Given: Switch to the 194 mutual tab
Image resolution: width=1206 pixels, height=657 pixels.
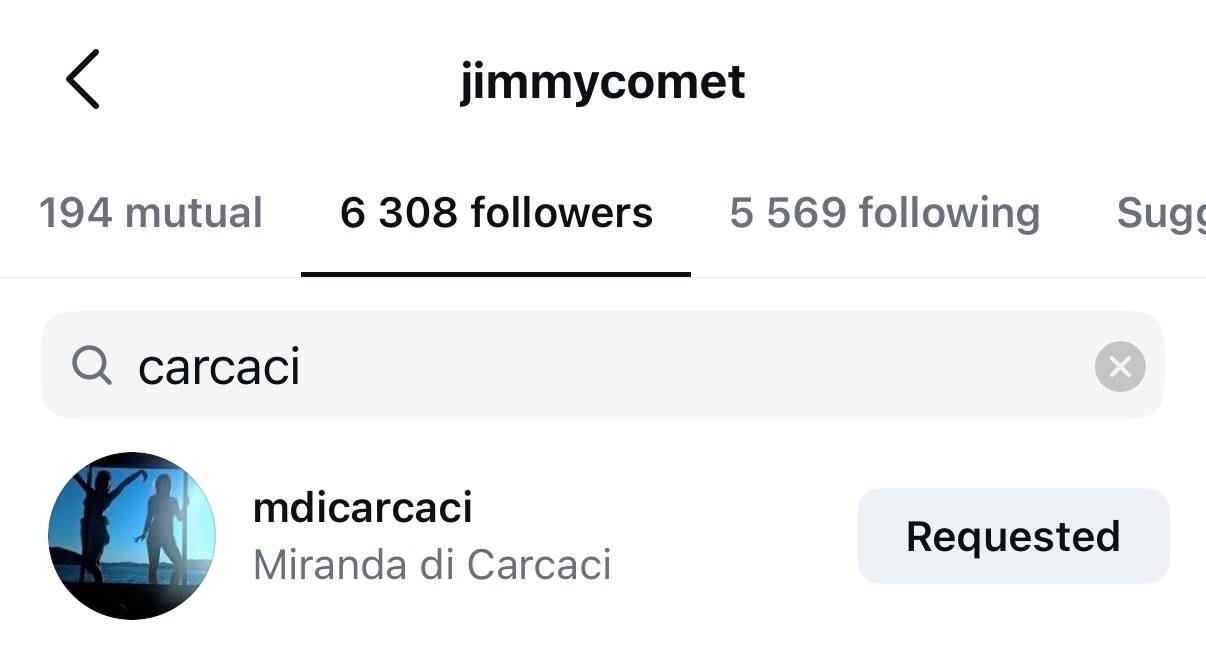Looking at the screenshot, I should pyautogui.click(x=150, y=213).
